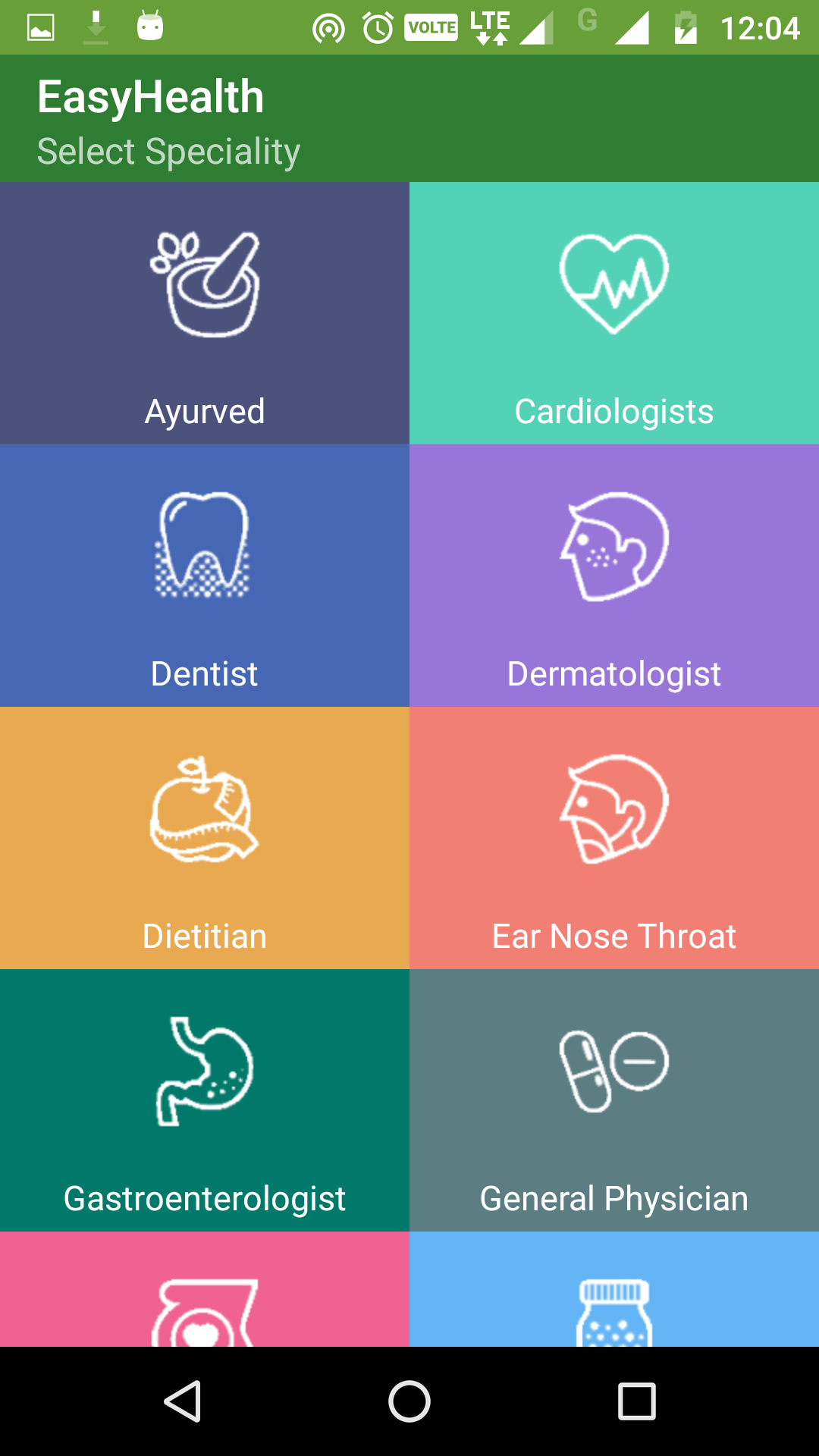Open the pink tile below Gastroenterologist
This screenshot has width=819, height=1456.
[205, 1289]
